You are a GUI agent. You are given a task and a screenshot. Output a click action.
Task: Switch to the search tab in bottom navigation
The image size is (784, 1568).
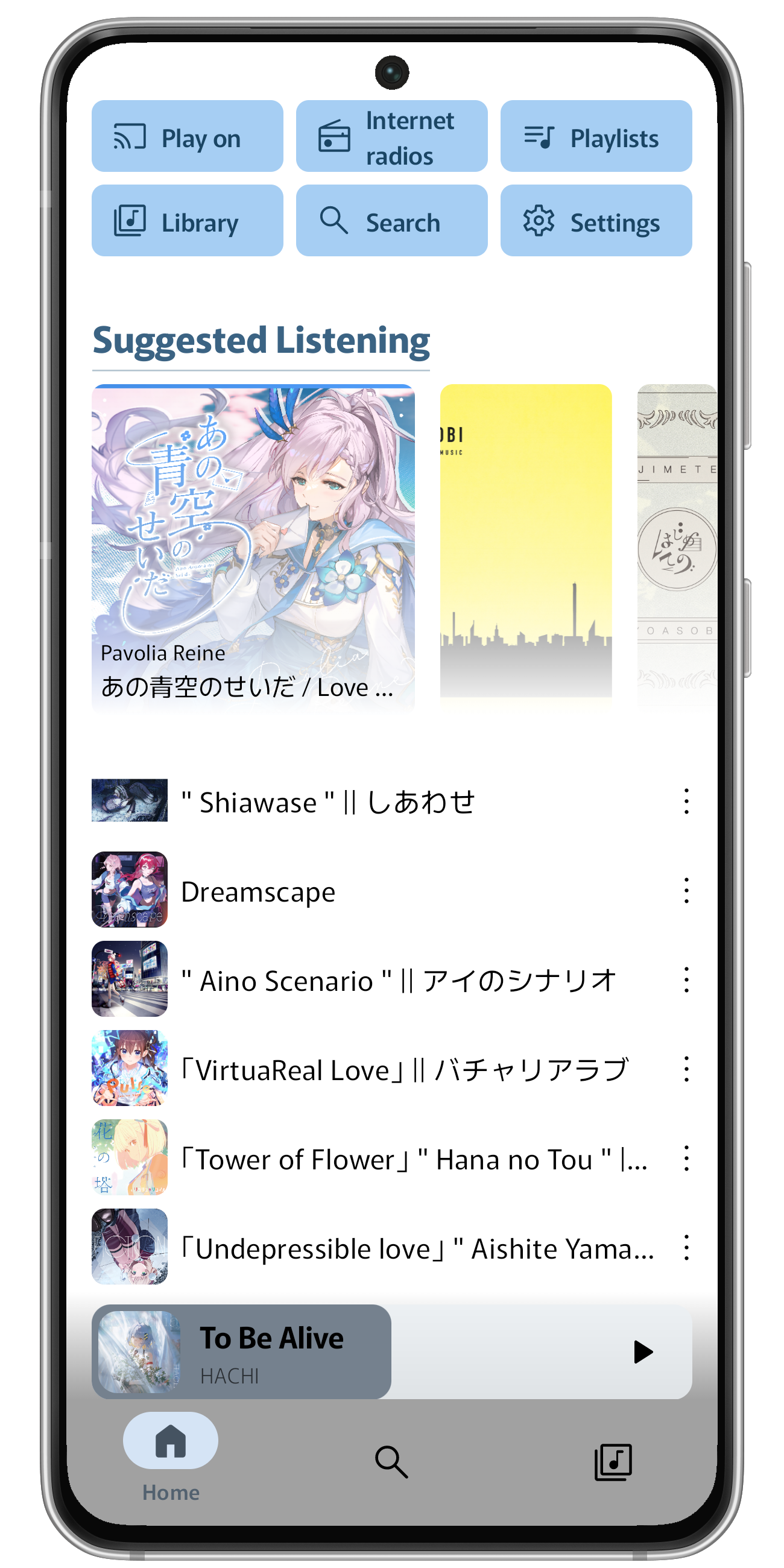pyautogui.click(x=391, y=1462)
